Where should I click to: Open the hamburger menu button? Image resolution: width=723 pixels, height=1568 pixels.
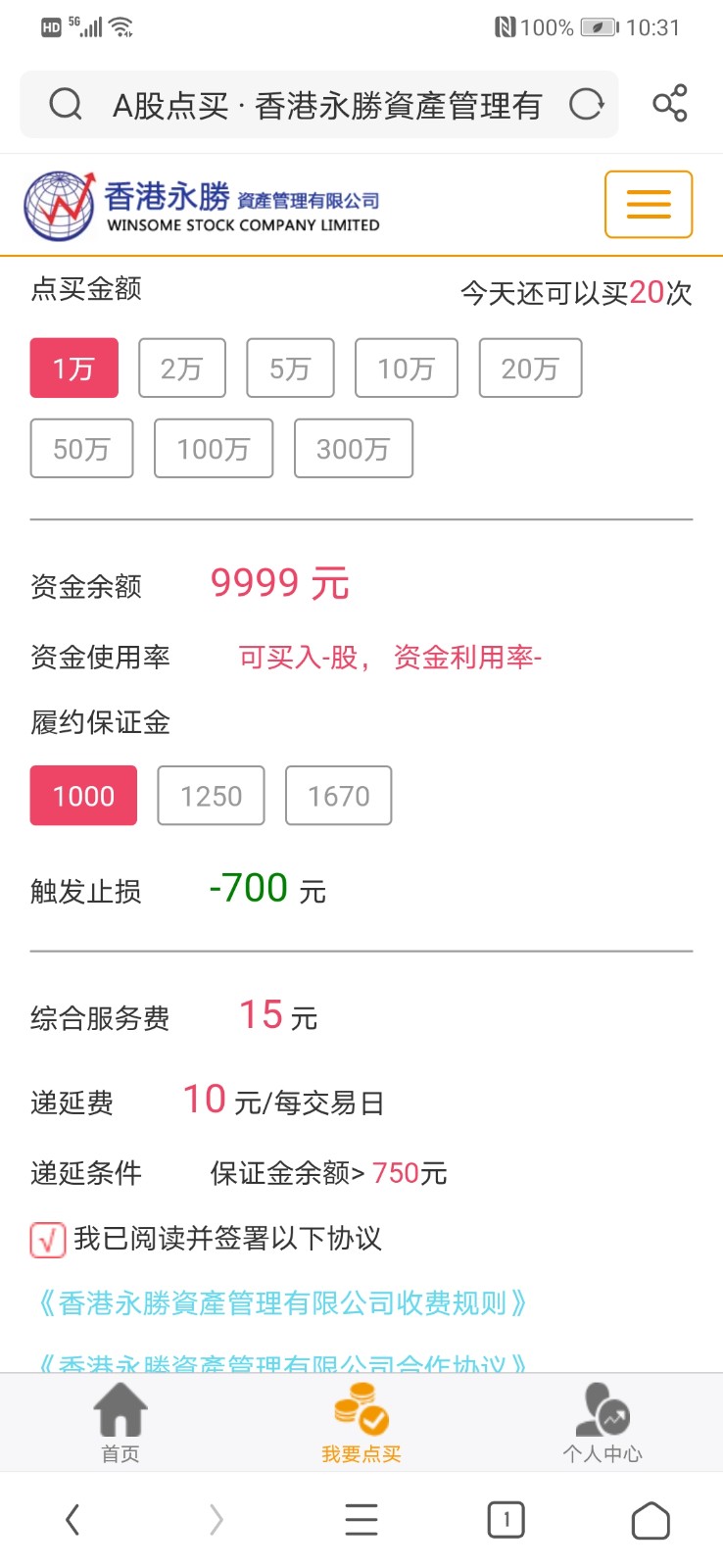pos(649,204)
